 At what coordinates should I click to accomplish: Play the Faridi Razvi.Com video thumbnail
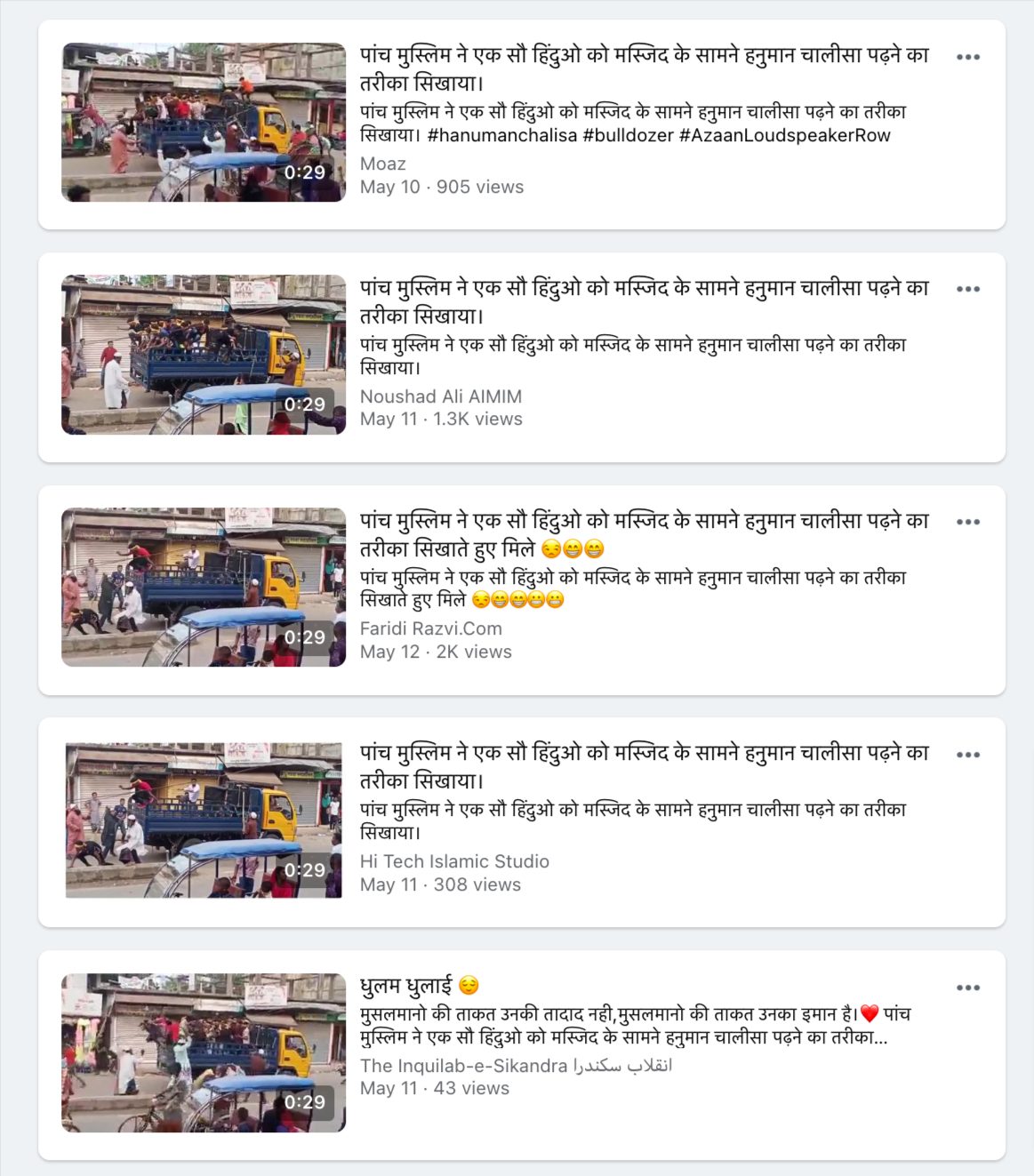point(204,588)
